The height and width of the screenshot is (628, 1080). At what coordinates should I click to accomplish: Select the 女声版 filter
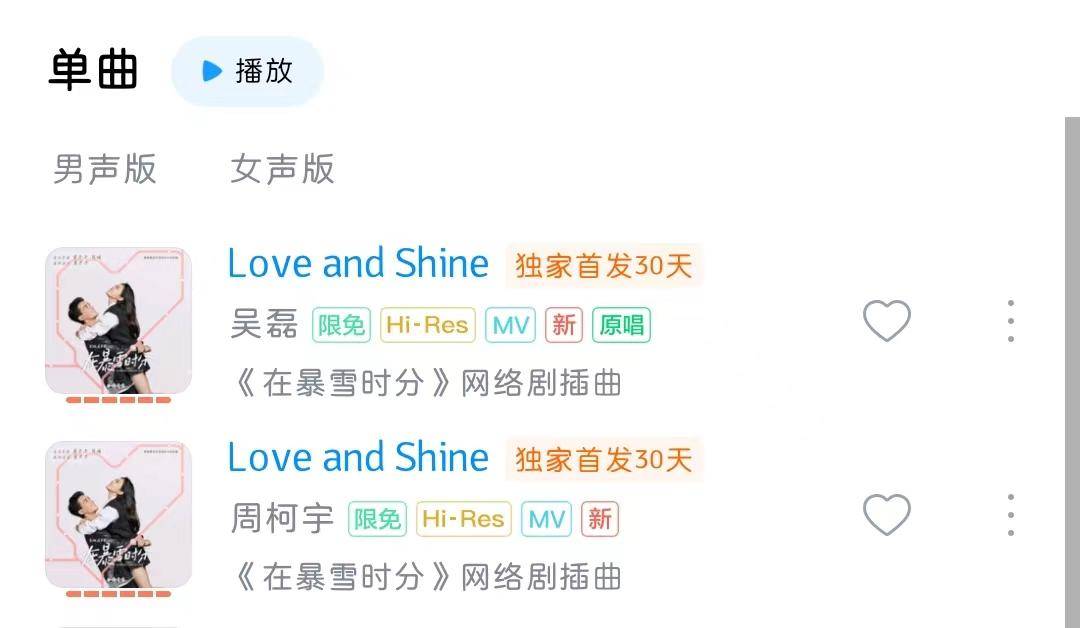[282, 169]
